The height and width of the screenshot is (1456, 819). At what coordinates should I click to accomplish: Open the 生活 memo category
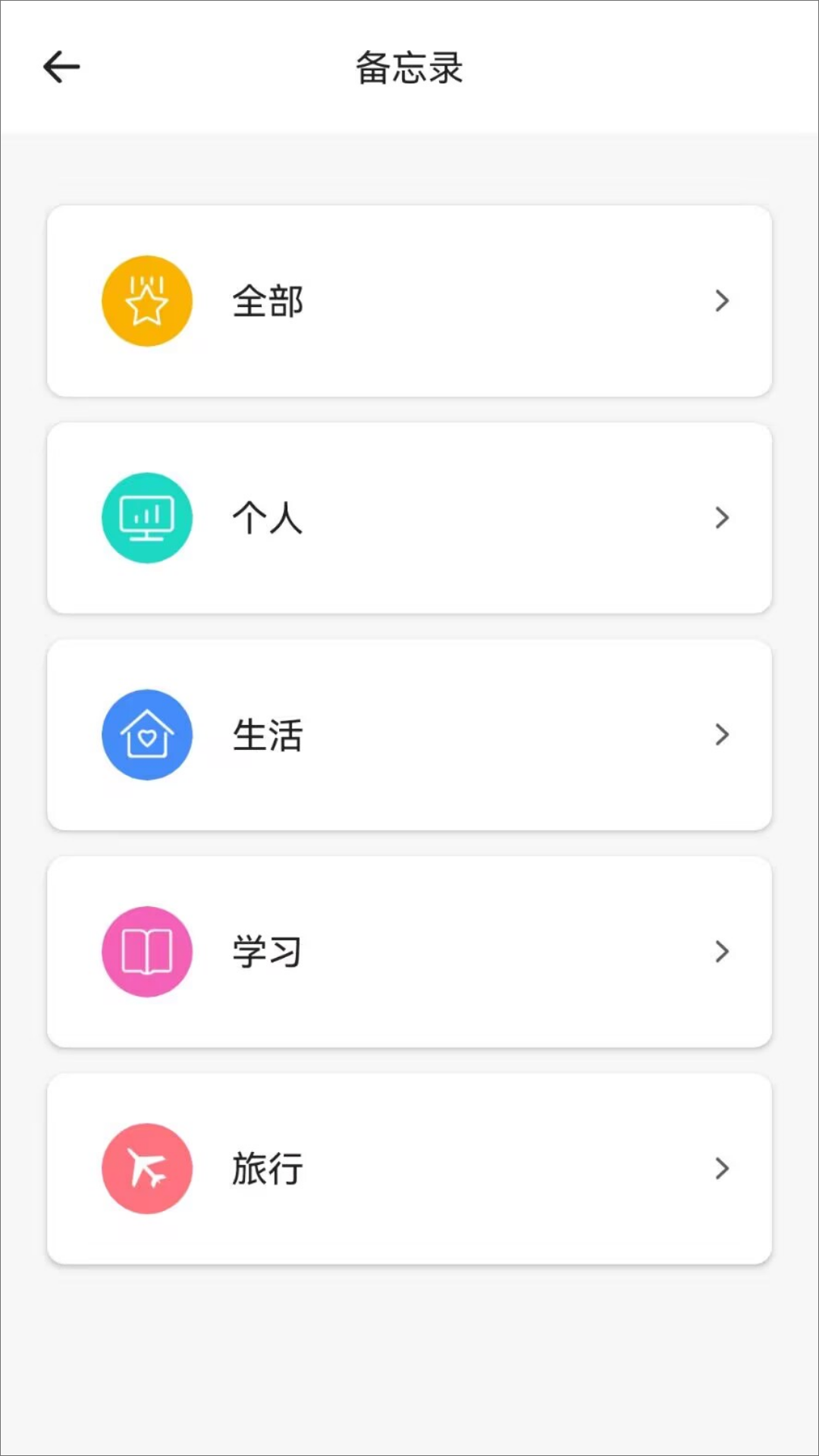tap(409, 734)
